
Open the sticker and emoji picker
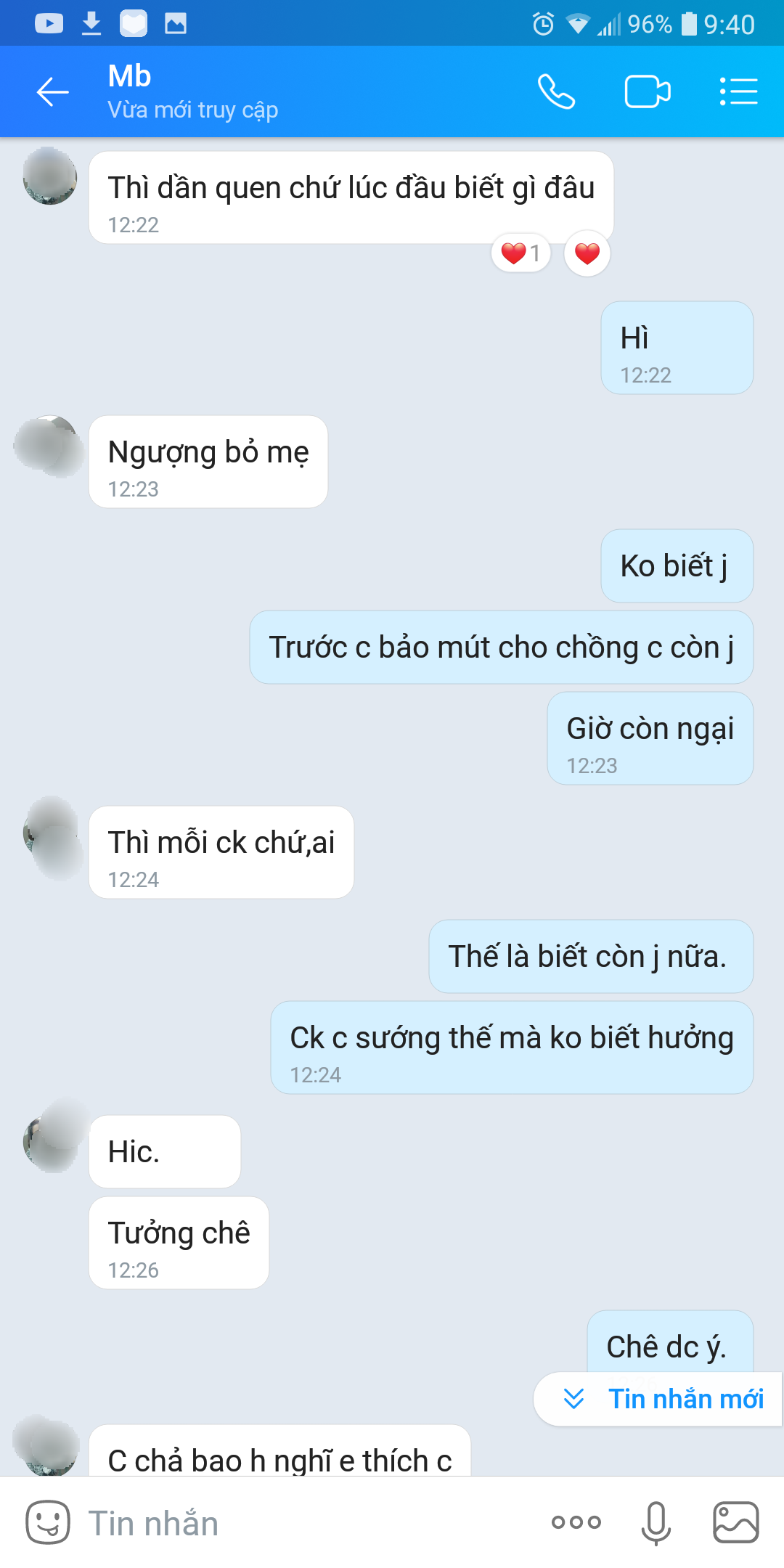[48, 1522]
